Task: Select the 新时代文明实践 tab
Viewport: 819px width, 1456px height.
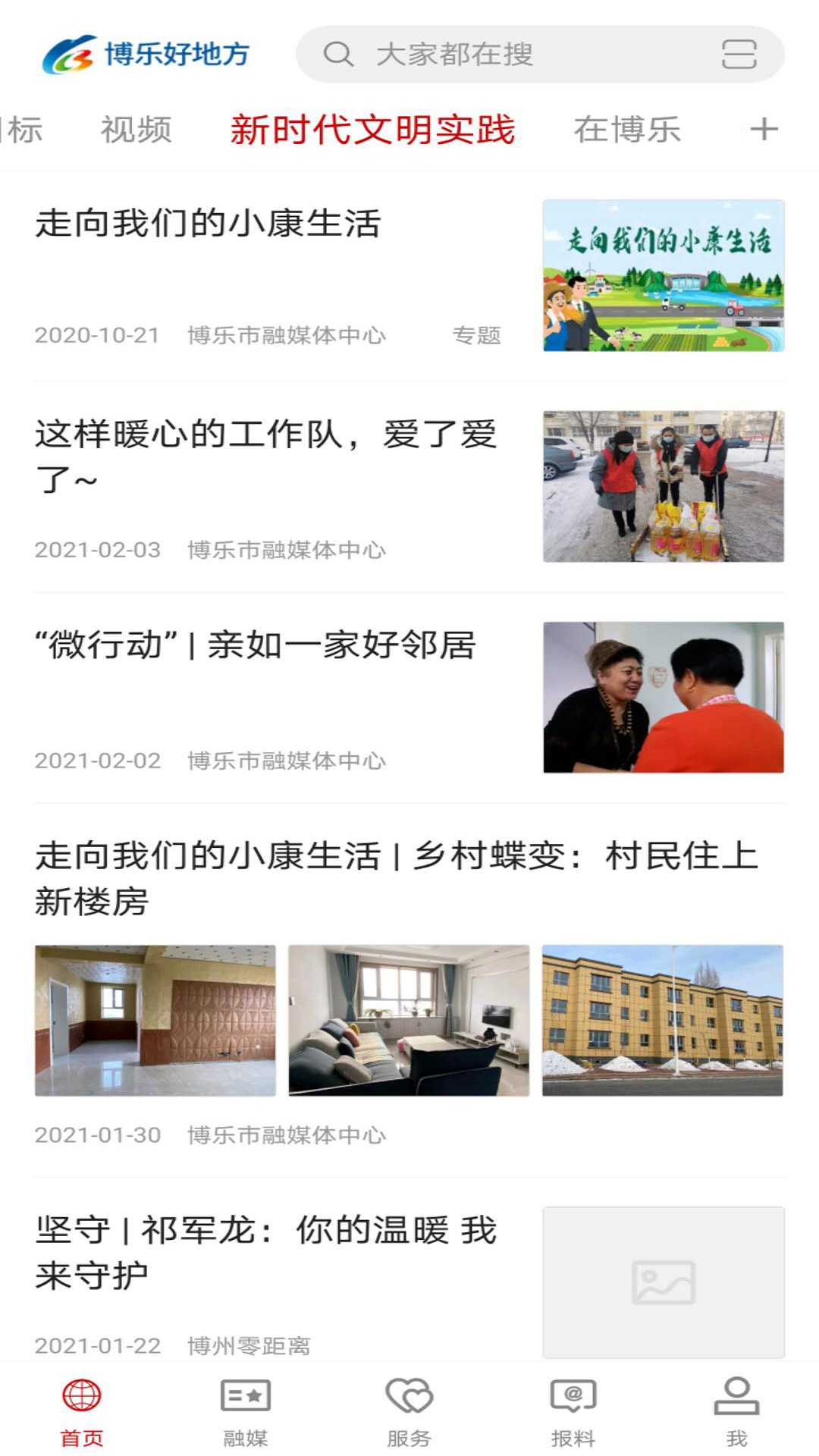Action: point(373,130)
